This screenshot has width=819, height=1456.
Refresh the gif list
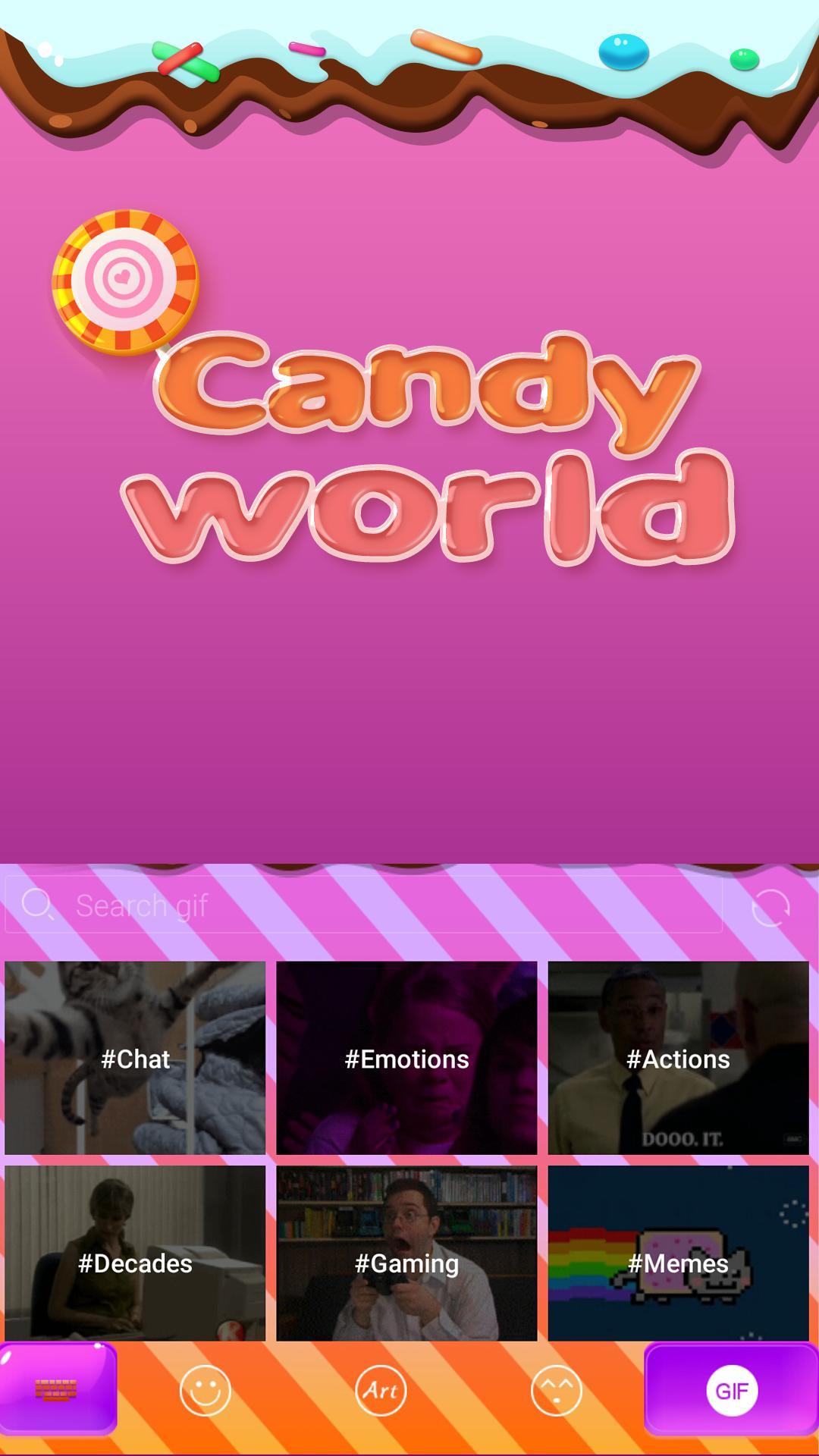770,906
